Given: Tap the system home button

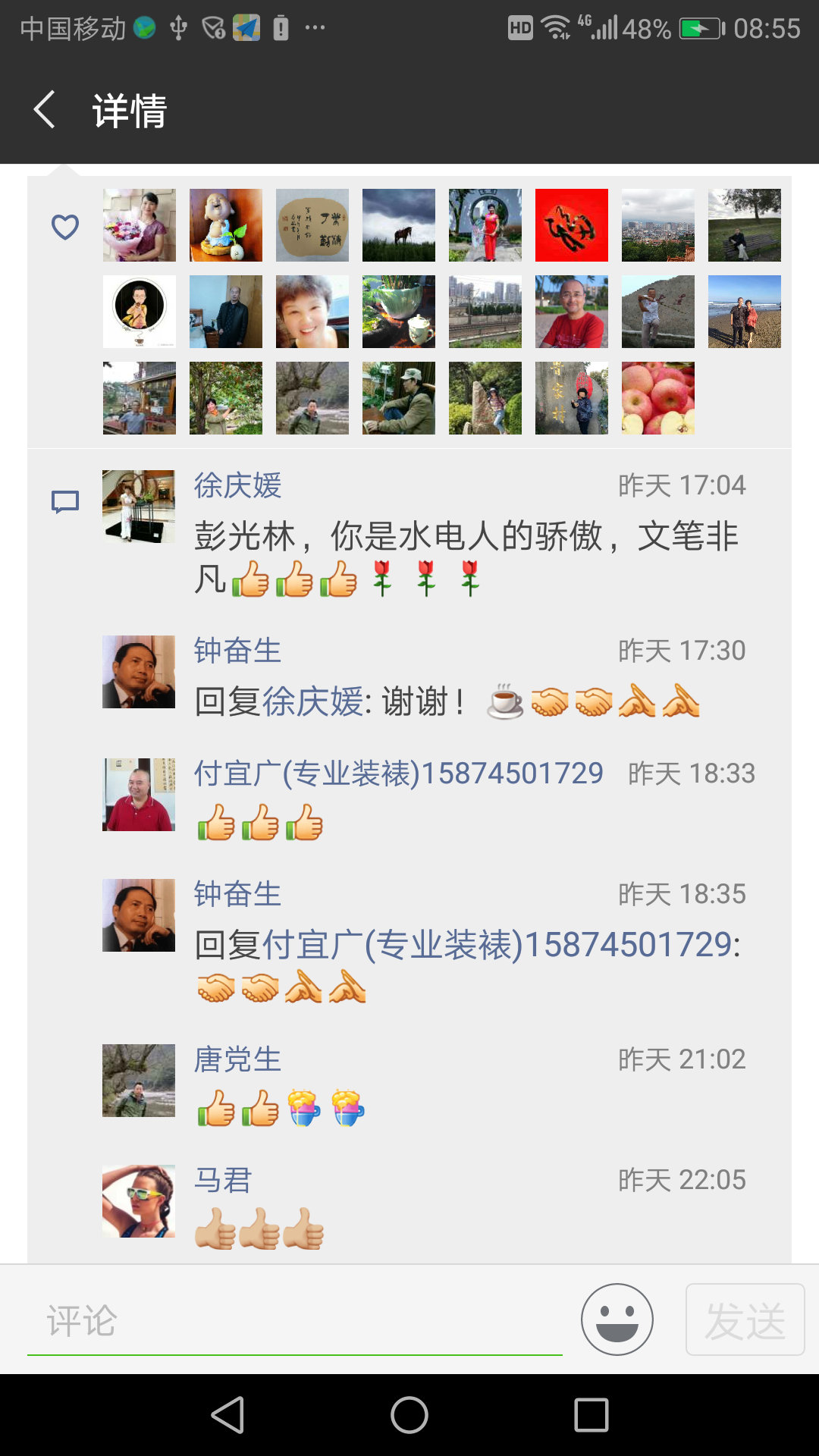Looking at the screenshot, I should point(409,1415).
